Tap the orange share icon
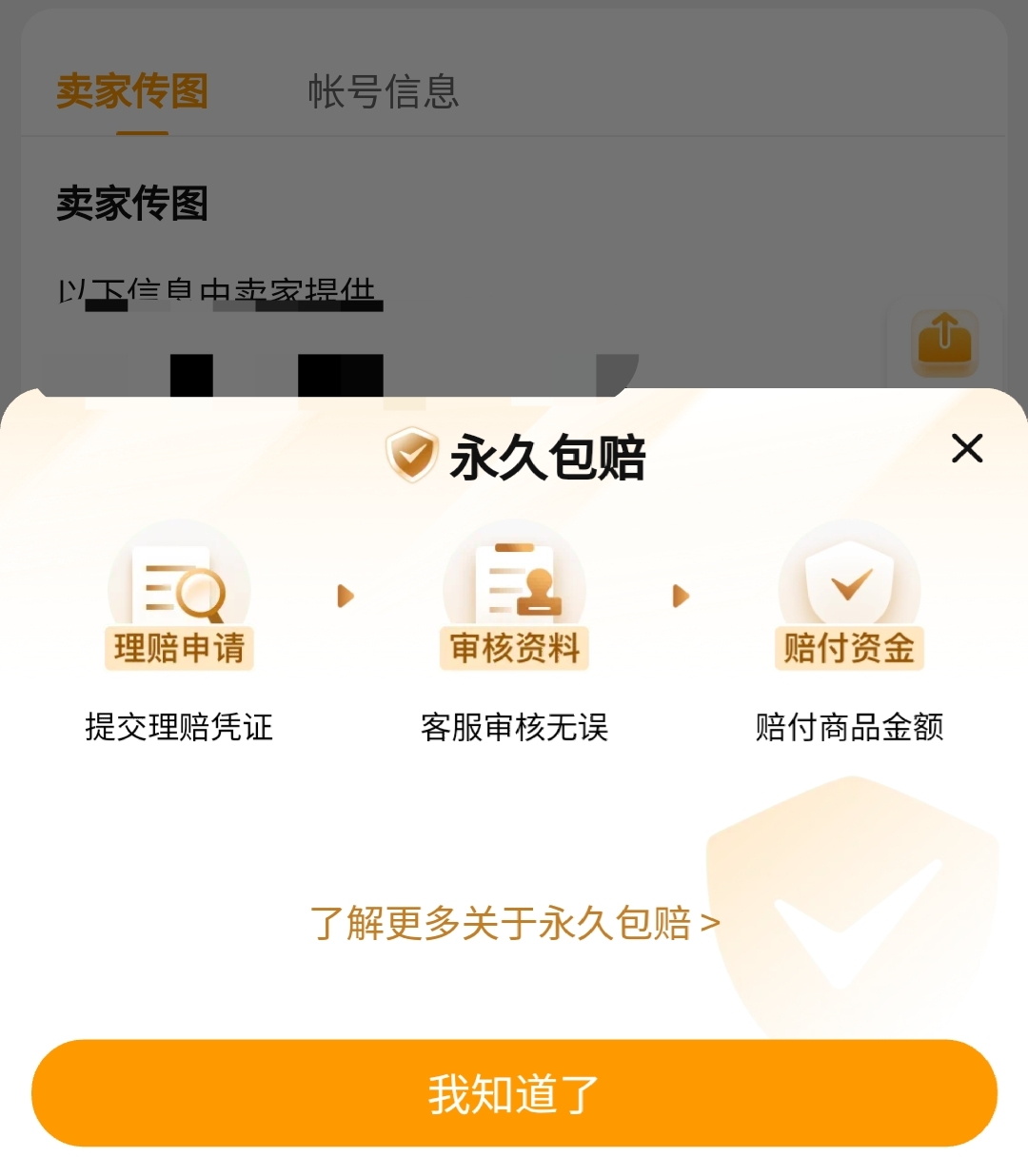Image resolution: width=1028 pixels, height=1176 pixels. pos(944,342)
